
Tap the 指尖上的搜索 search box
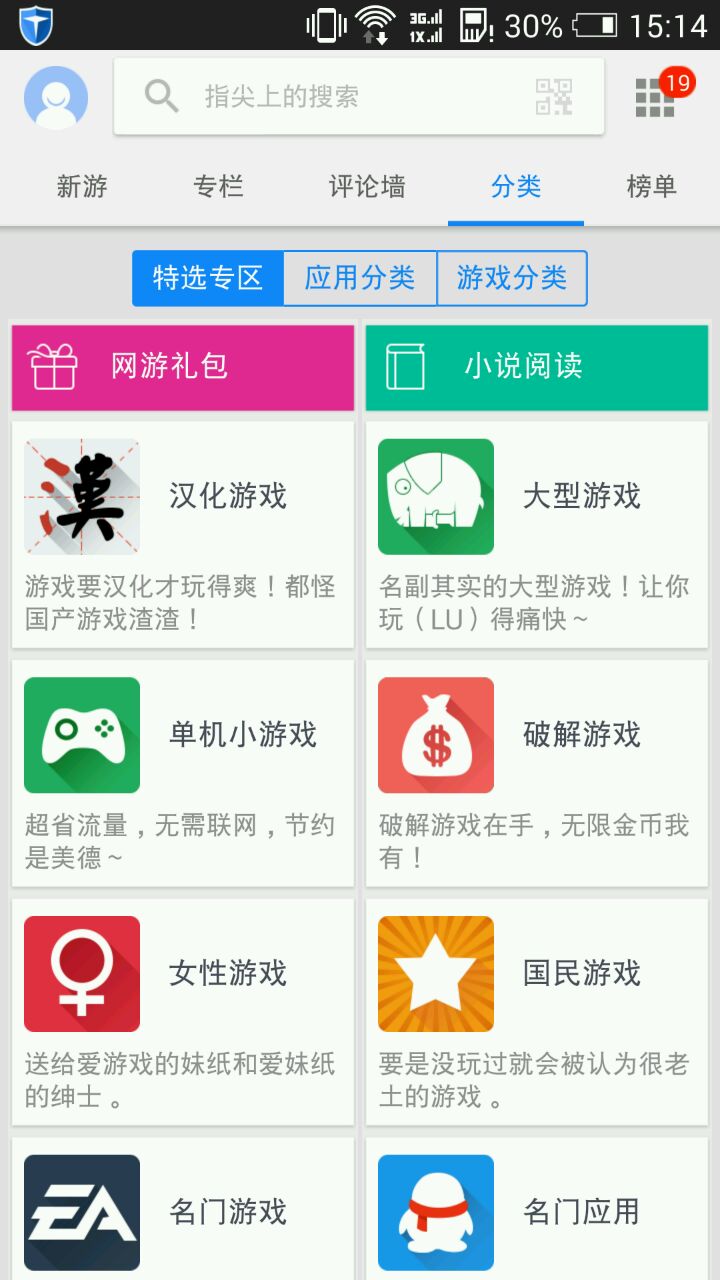point(330,96)
